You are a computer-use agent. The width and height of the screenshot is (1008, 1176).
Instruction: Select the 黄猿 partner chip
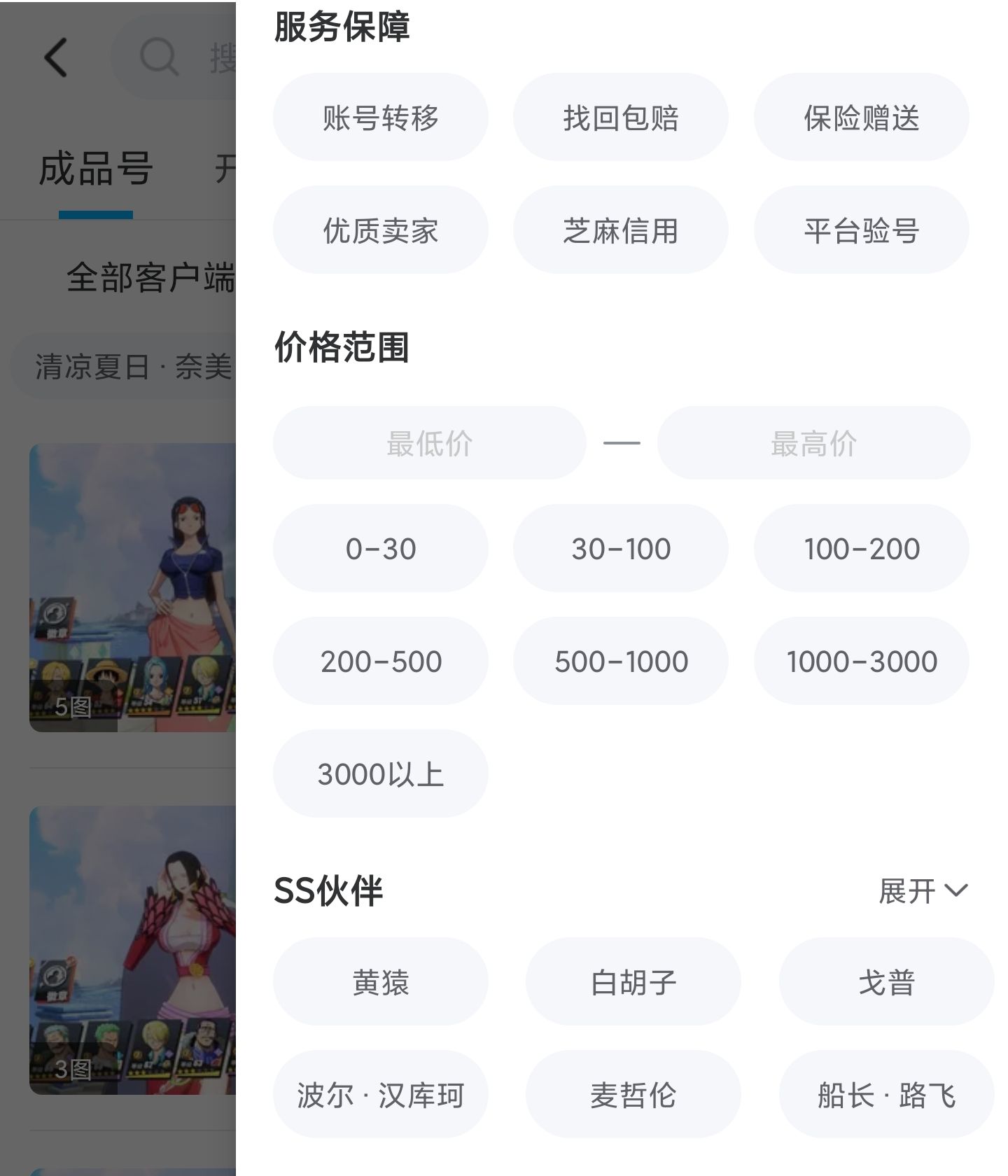pos(380,982)
